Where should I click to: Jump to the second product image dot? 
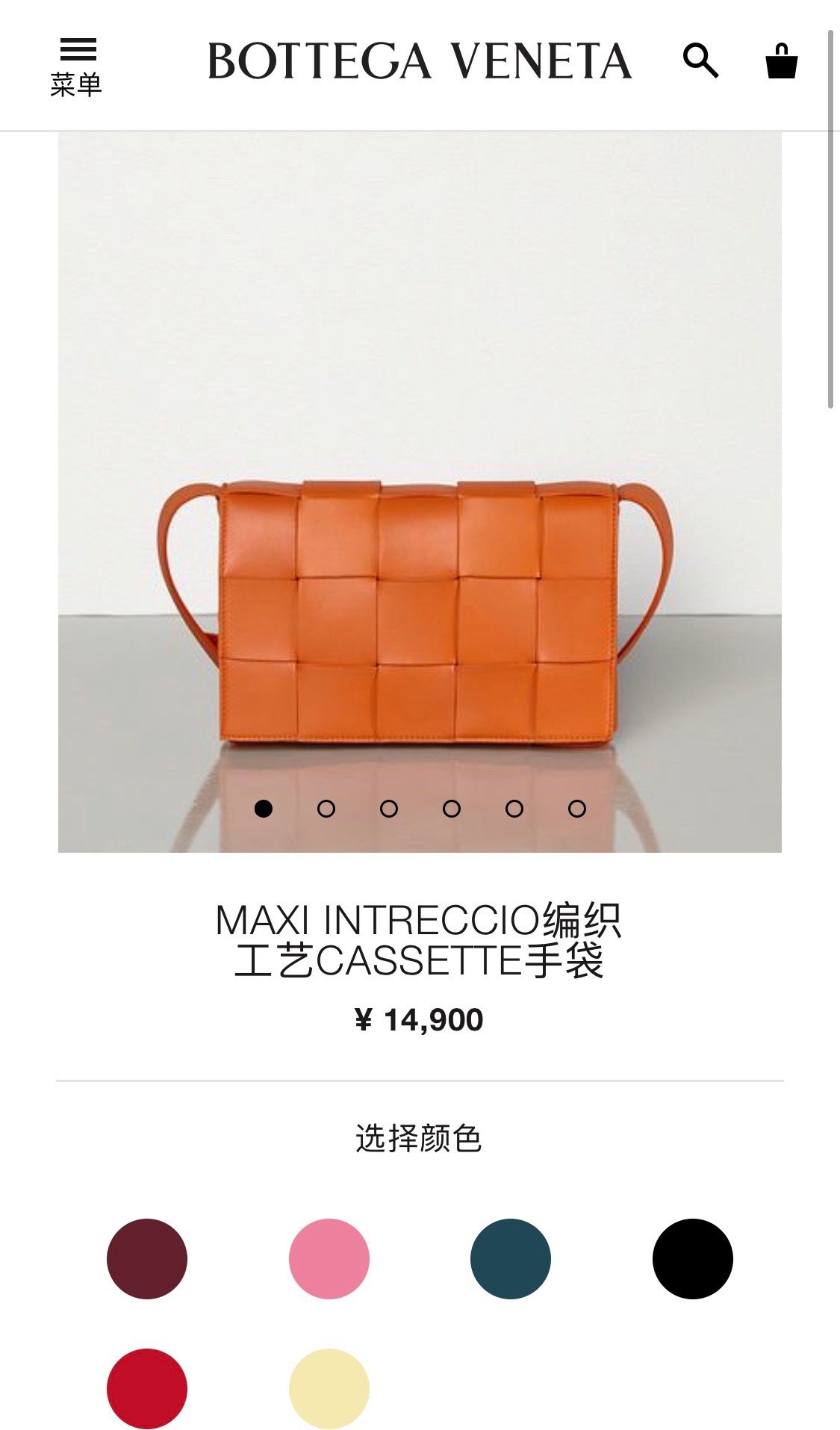[326, 809]
